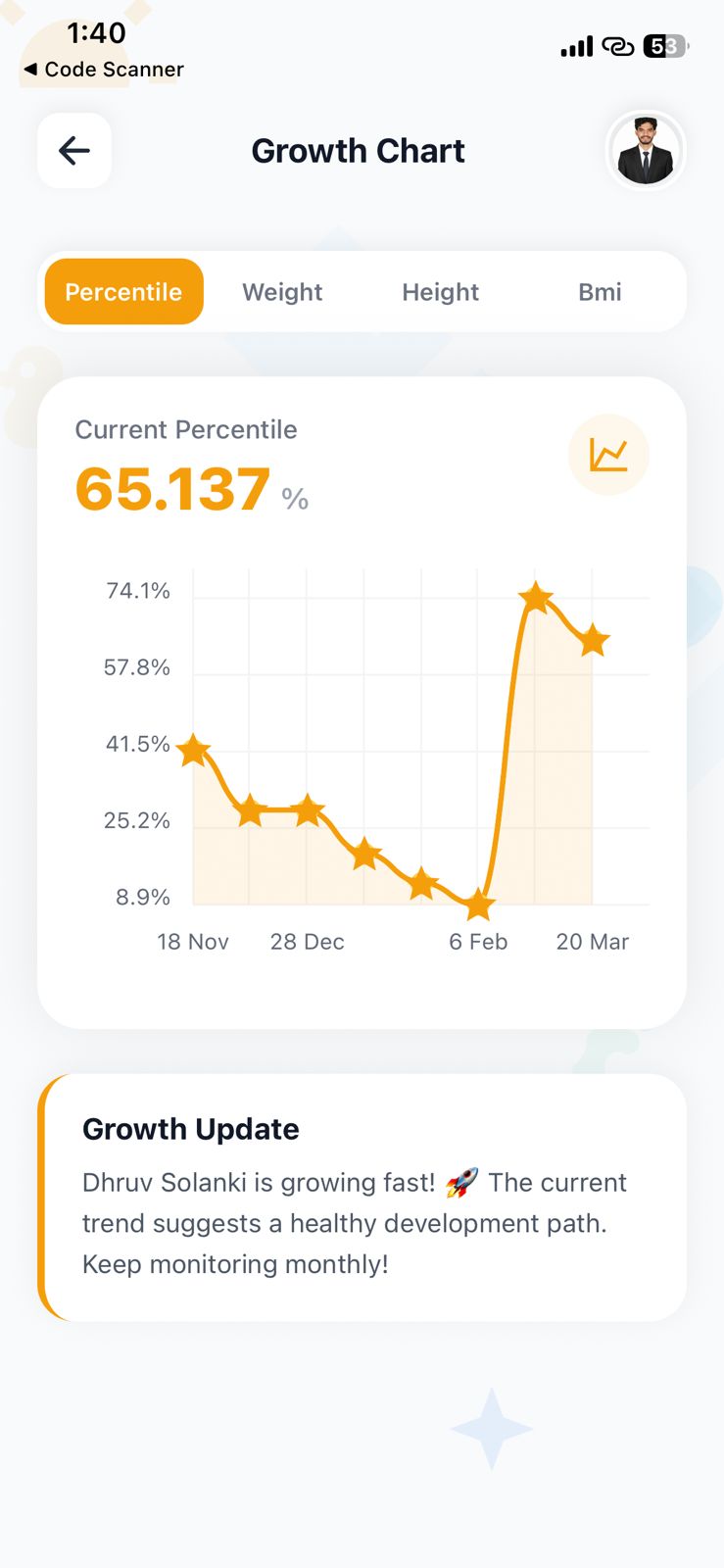This screenshot has width=724, height=1568.
Task: Select the Bmi tab
Action: [599, 291]
